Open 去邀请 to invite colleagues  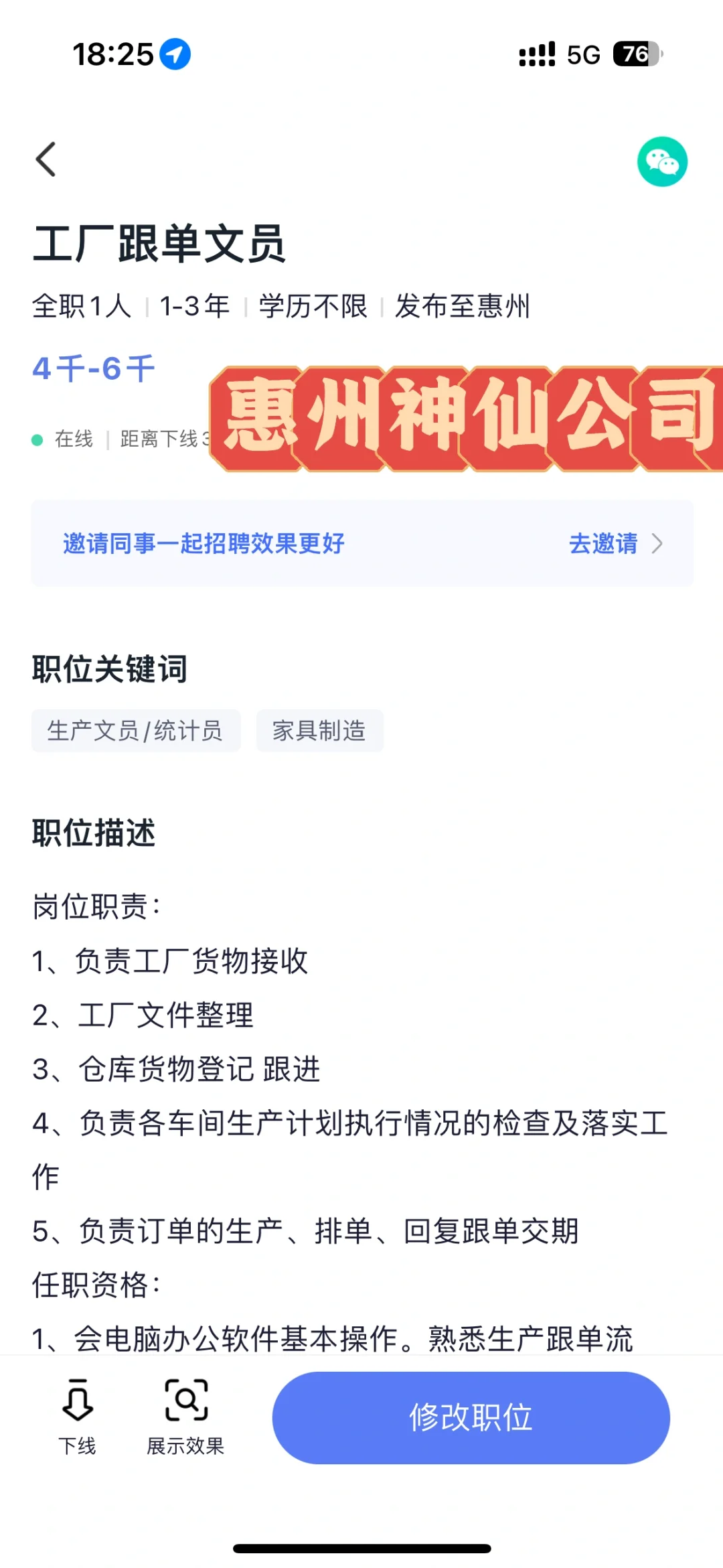(615, 543)
